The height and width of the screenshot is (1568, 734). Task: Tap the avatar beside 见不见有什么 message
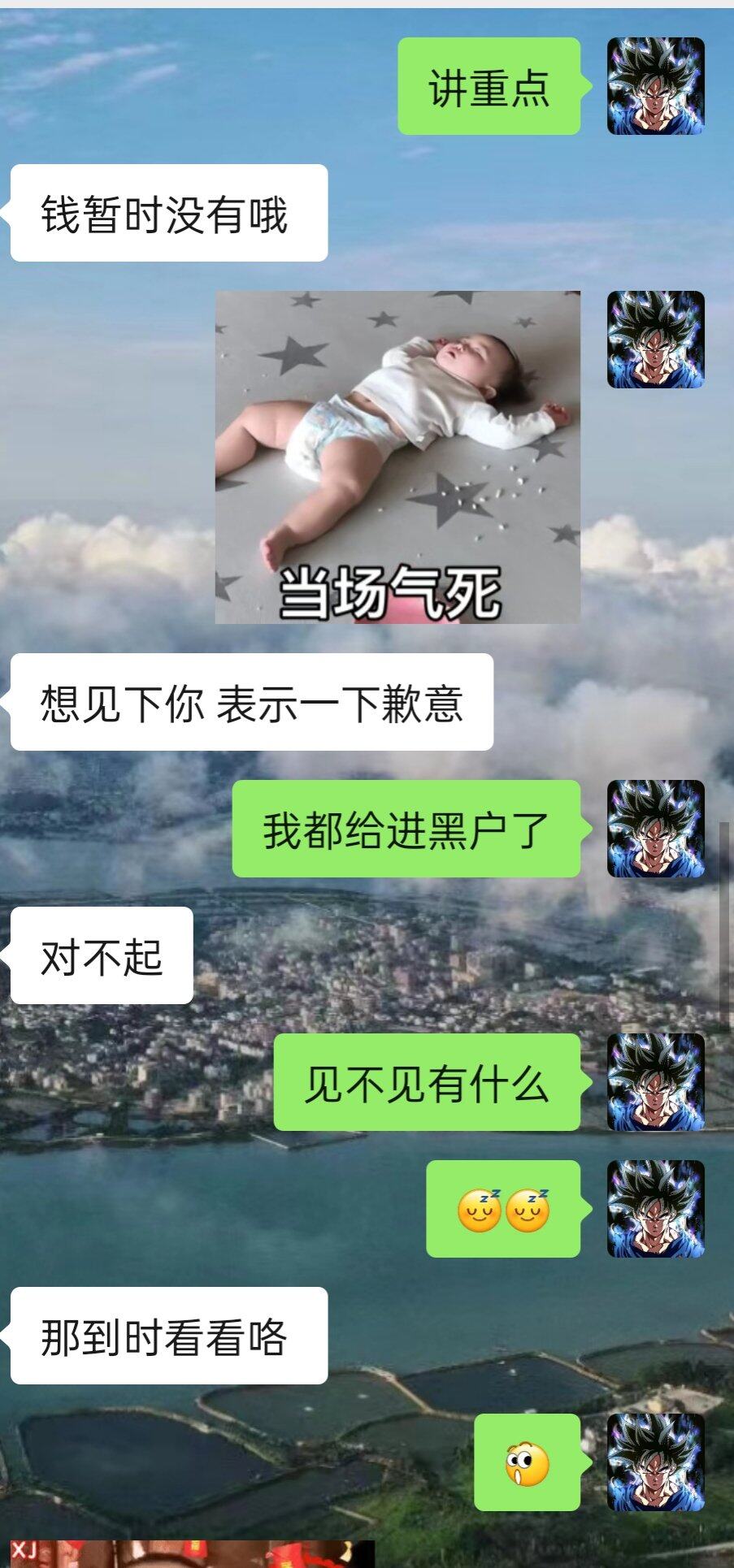[x=655, y=1082]
